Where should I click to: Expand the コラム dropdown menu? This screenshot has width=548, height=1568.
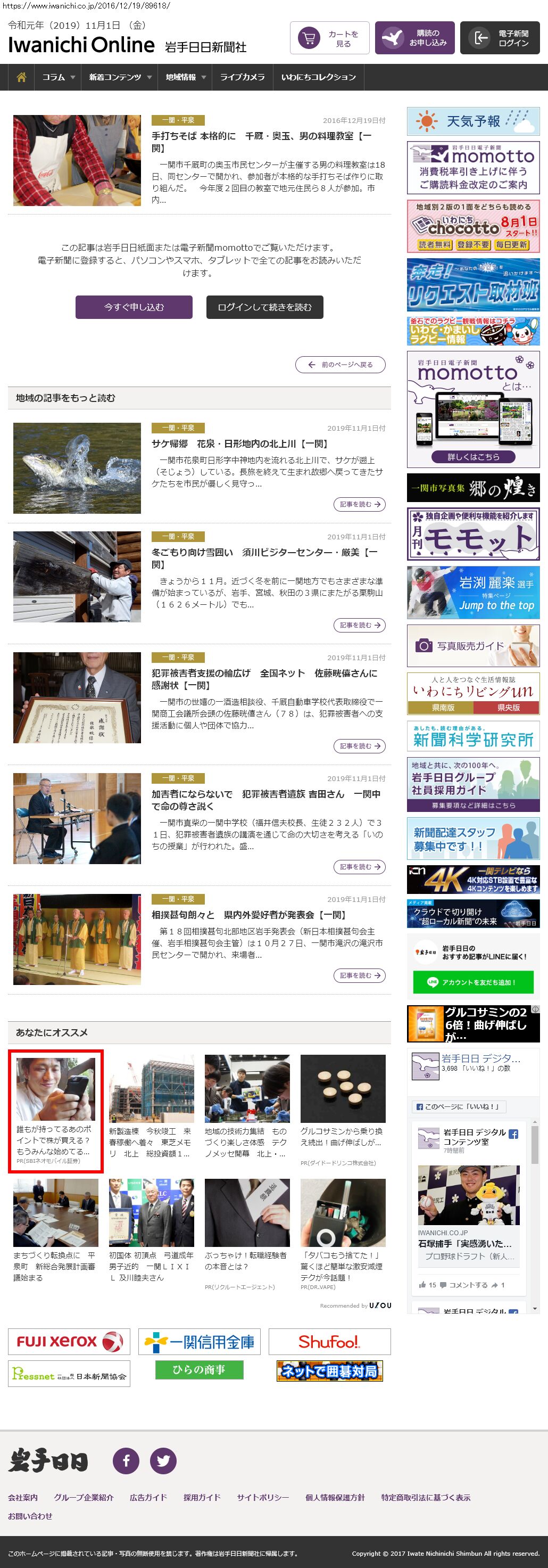pos(59,77)
